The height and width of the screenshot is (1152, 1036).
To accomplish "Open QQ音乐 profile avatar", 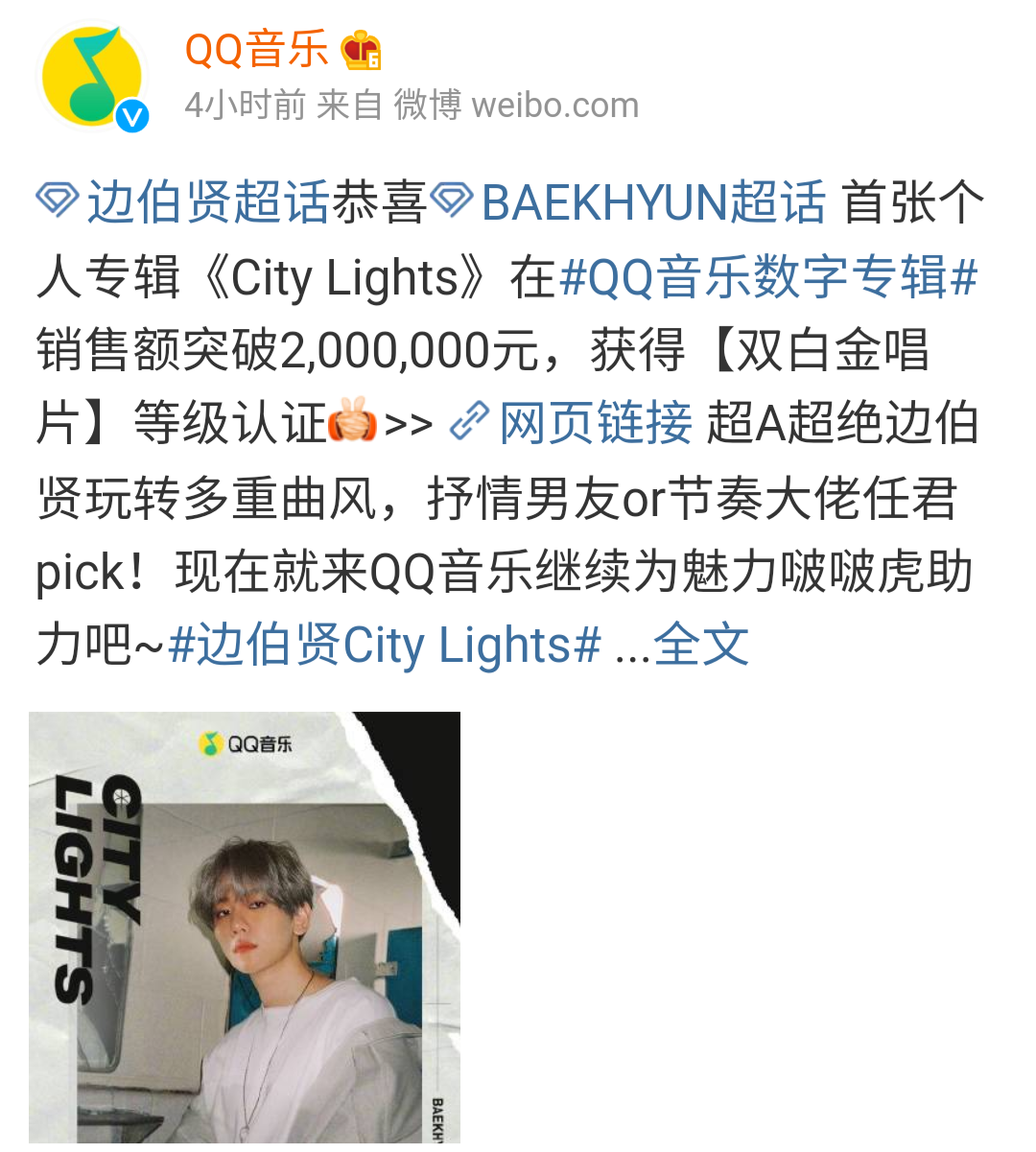I will click(x=92, y=77).
